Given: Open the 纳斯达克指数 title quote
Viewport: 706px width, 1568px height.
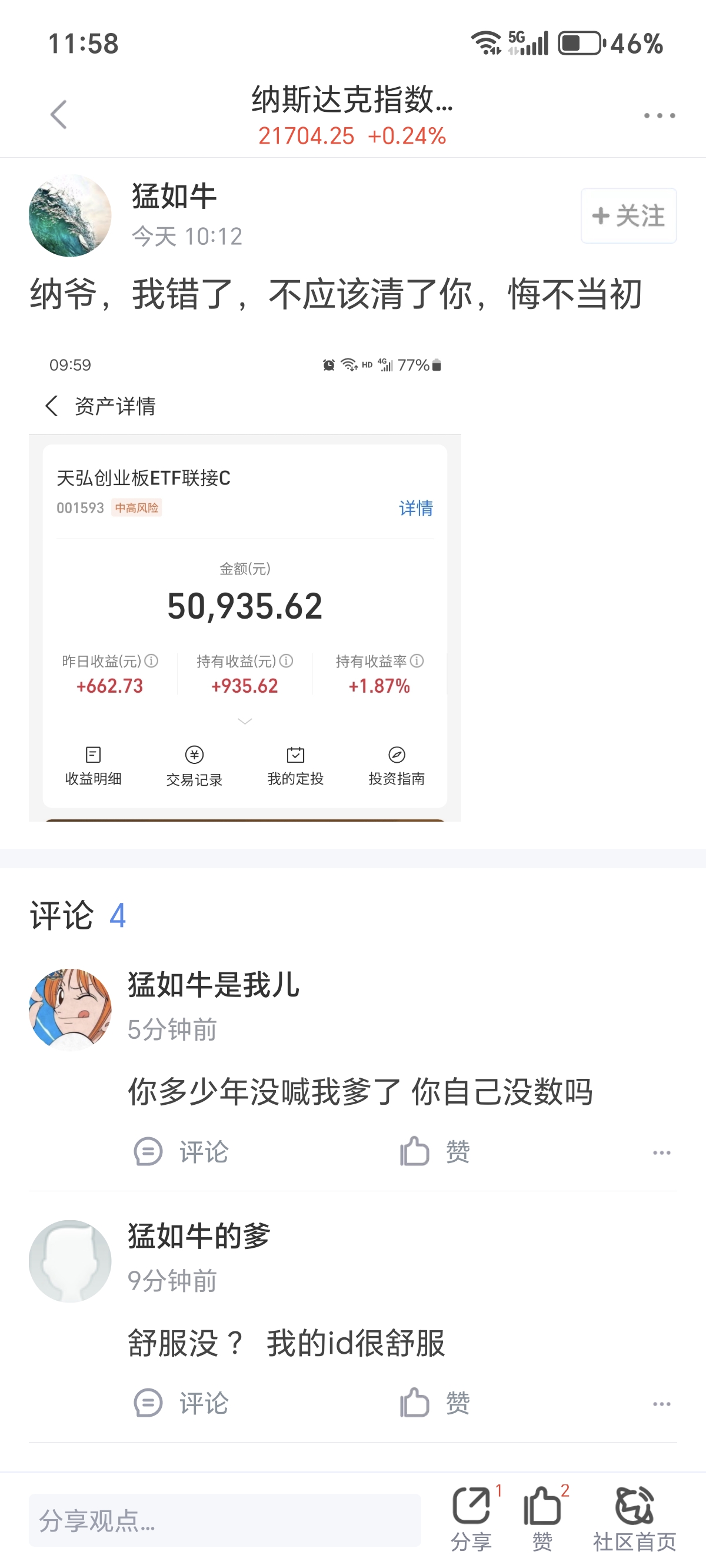Looking at the screenshot, I should 352,115.
